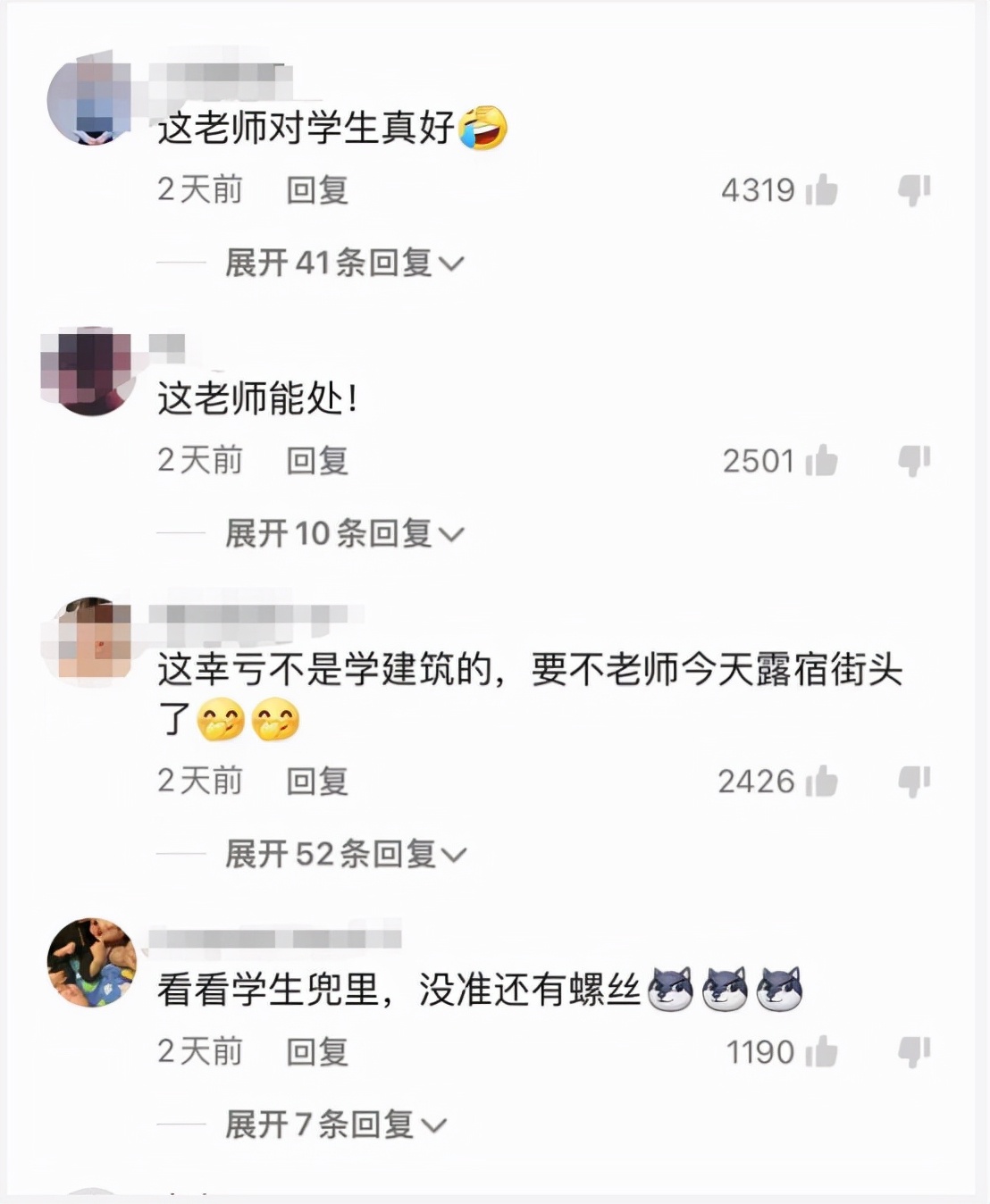990x1204 pixels.
Task: Dislike the comment '这老师能处！'
Action: (x=913, y=461)
